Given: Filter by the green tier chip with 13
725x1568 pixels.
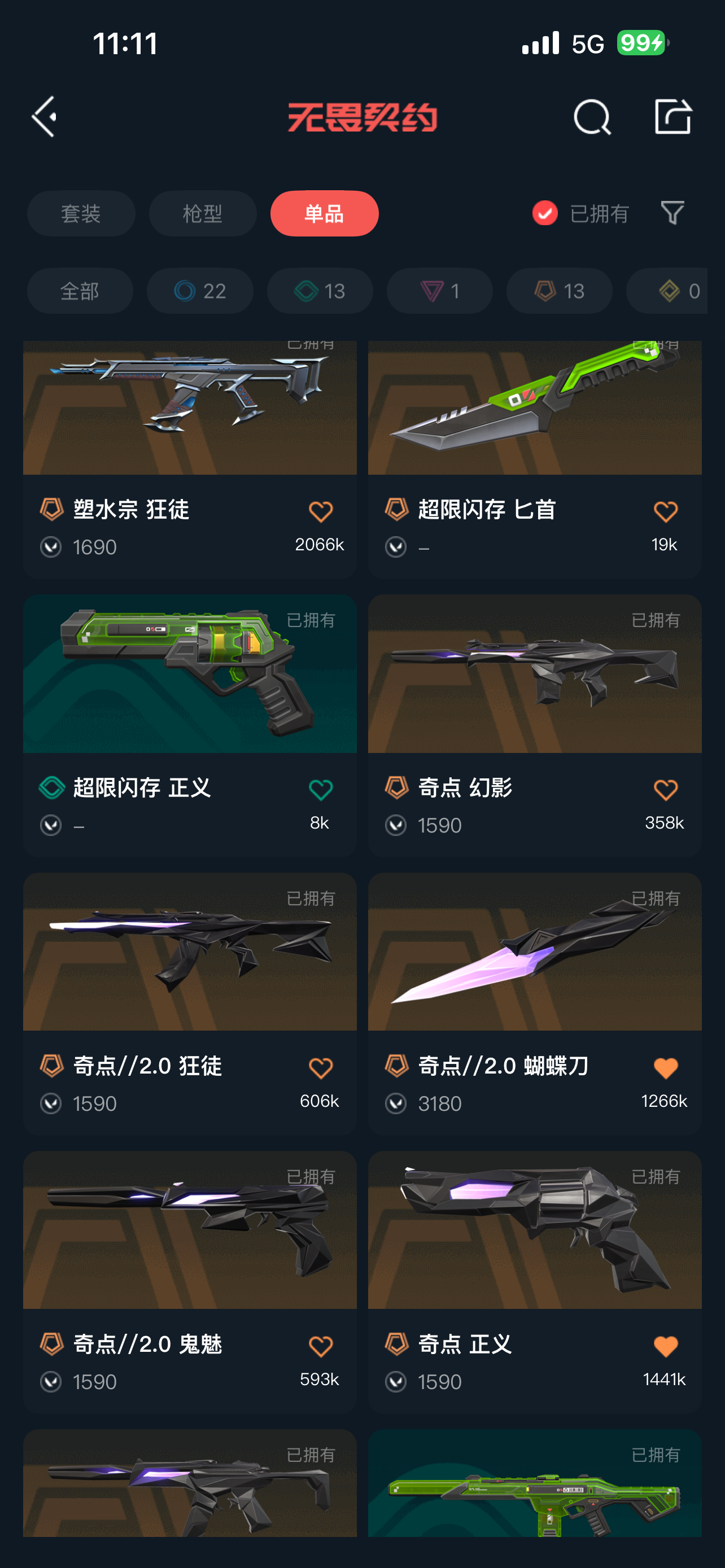Looking at the screenshot, I should tap(320, 291).
